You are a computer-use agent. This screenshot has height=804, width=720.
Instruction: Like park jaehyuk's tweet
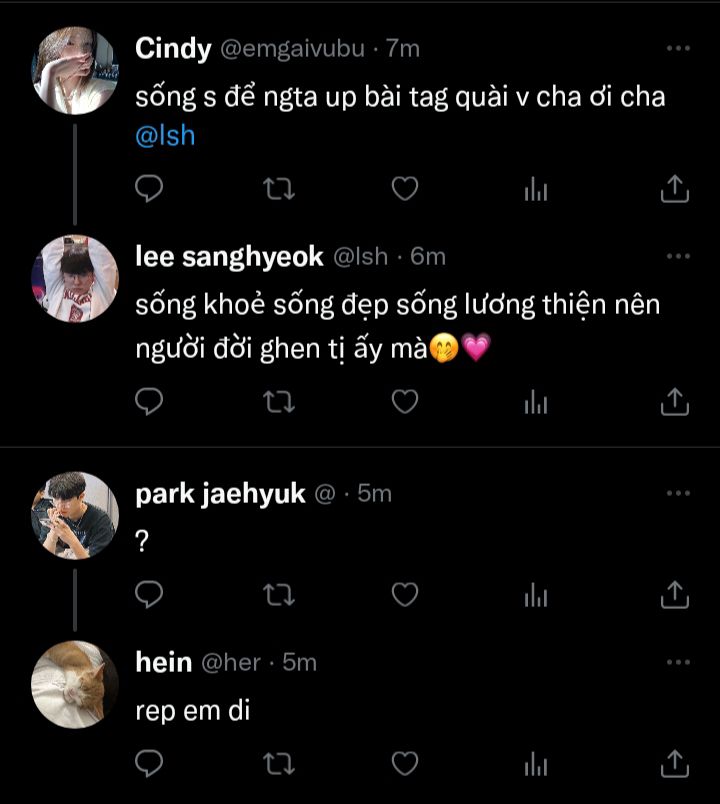click(x=404, y=595)
